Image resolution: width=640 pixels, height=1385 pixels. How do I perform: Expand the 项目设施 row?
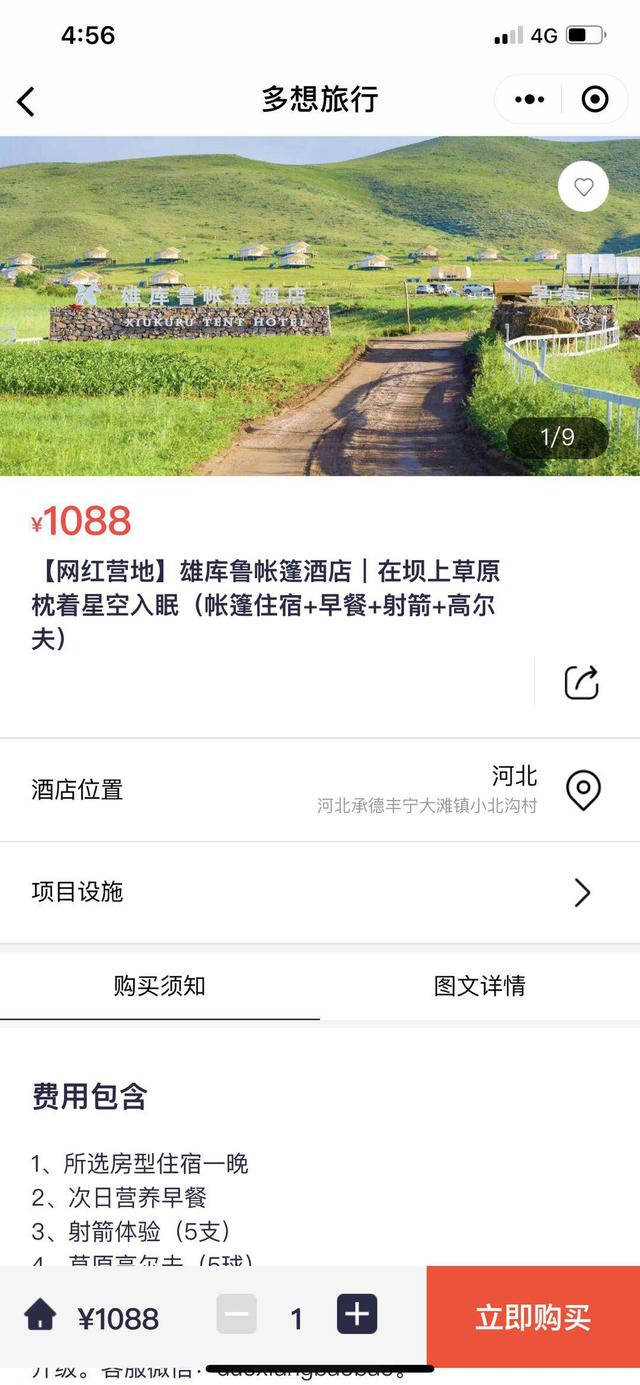(582, 892)
